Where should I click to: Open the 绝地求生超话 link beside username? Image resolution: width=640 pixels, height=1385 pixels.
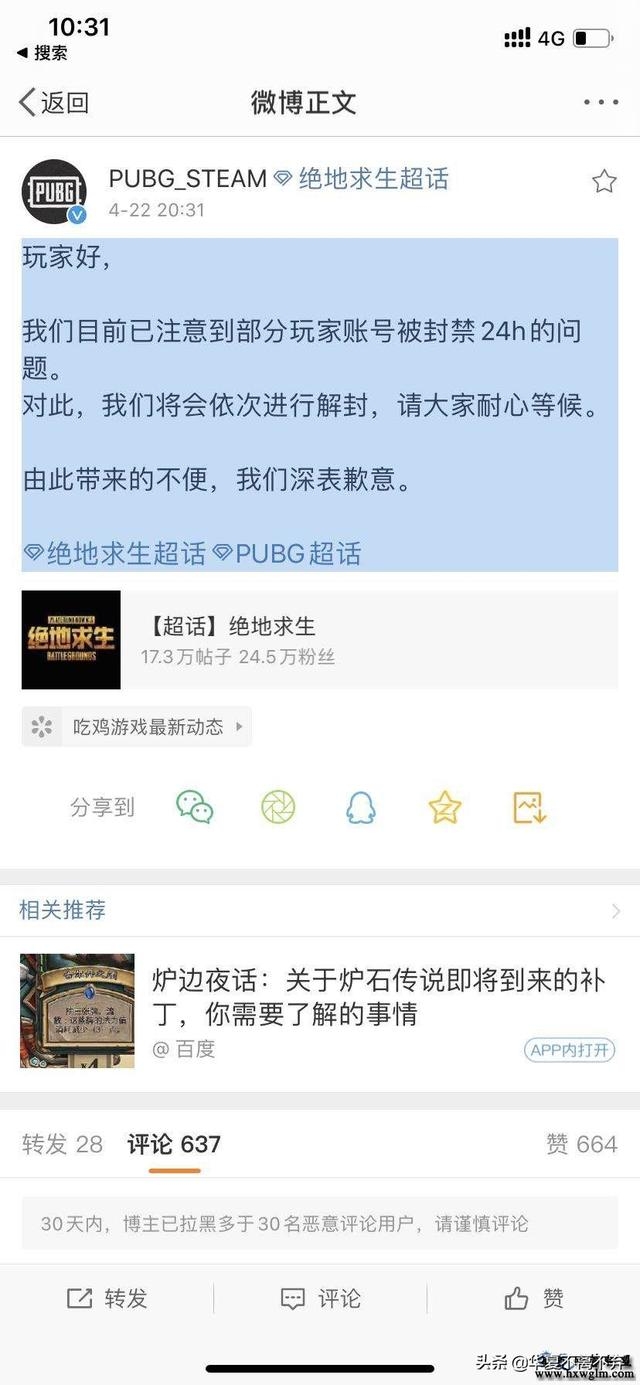362,179
